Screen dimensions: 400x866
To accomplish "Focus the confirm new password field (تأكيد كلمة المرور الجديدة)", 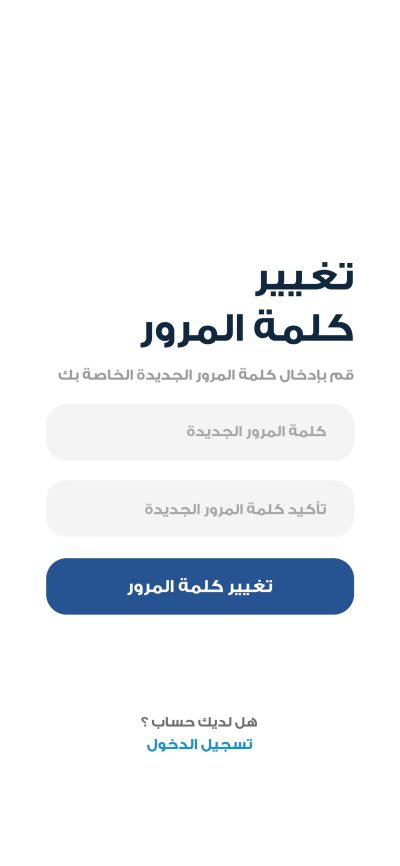I will pyautogui.click(x=200, y=508).
